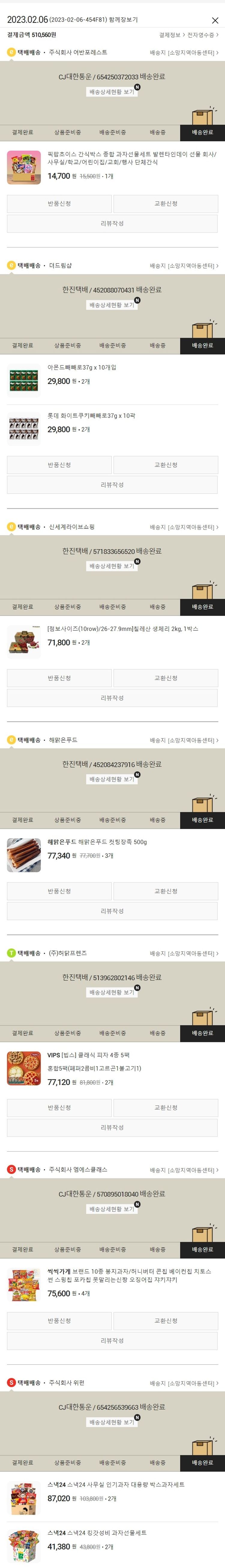The height and width of the screenshot is (1568, 225).
Task: View delivery tracking for 신세계라이브쇼핑 shipment
Action: (112, 566)
